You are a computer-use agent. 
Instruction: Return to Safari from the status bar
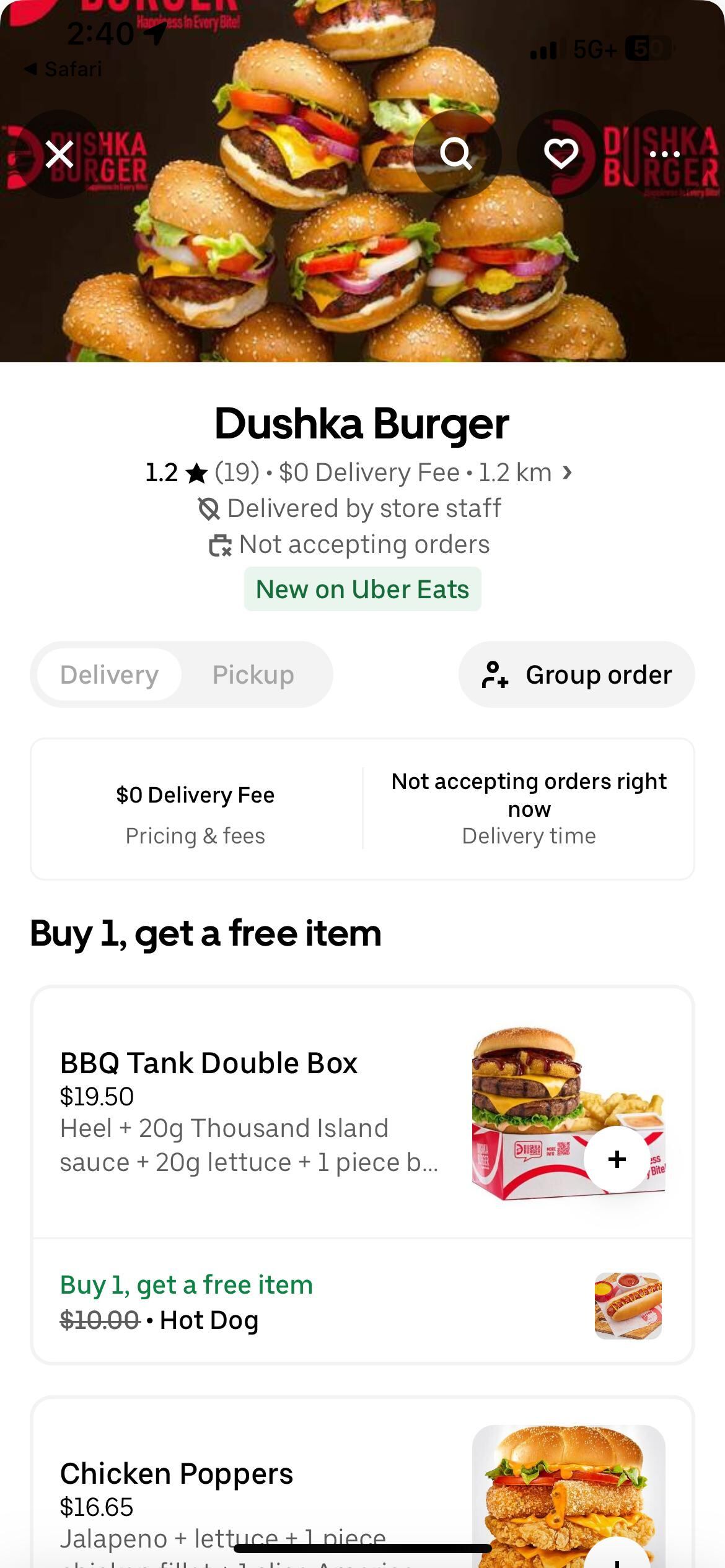(x=63, y=69)
